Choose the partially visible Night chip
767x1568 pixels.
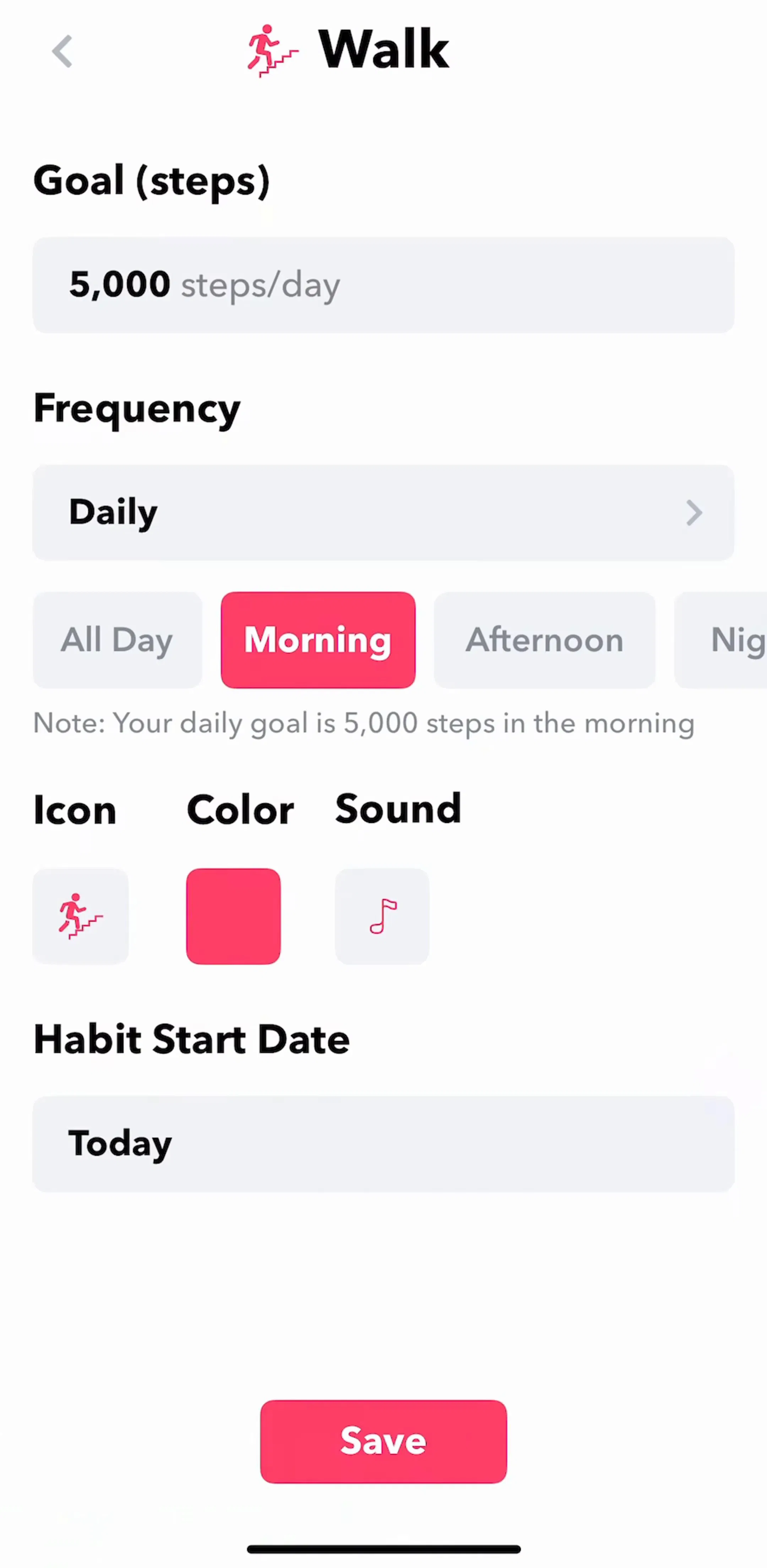[x=722, y=640]
